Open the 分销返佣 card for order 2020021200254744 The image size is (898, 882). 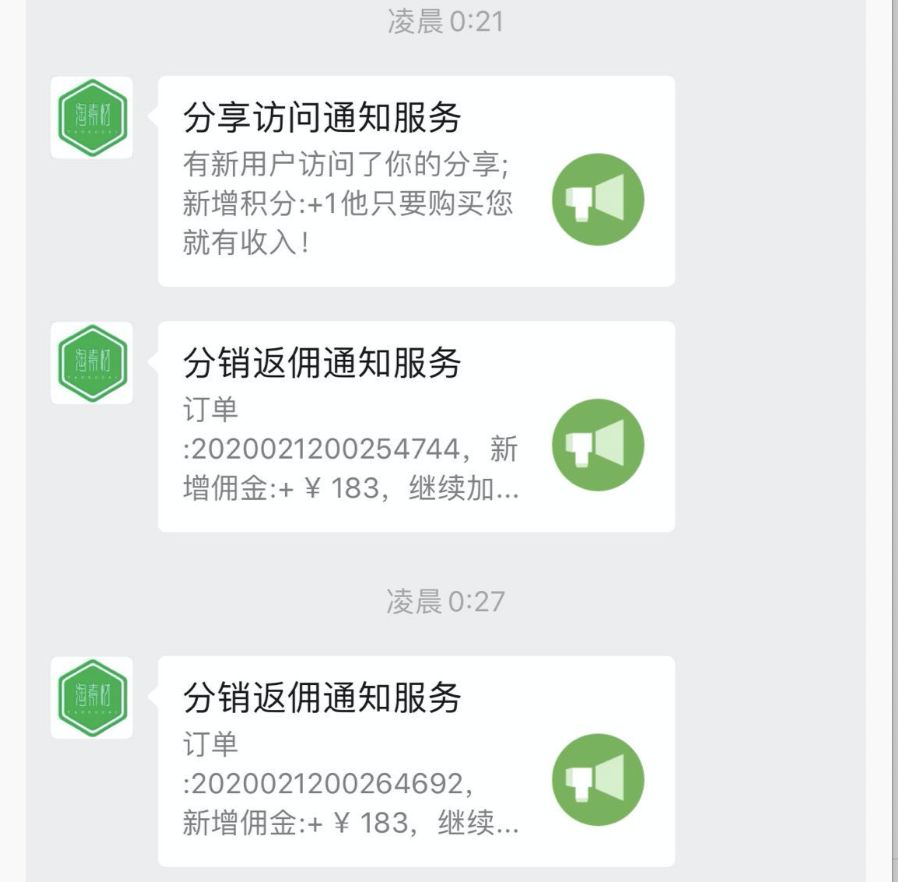[415, 426]
